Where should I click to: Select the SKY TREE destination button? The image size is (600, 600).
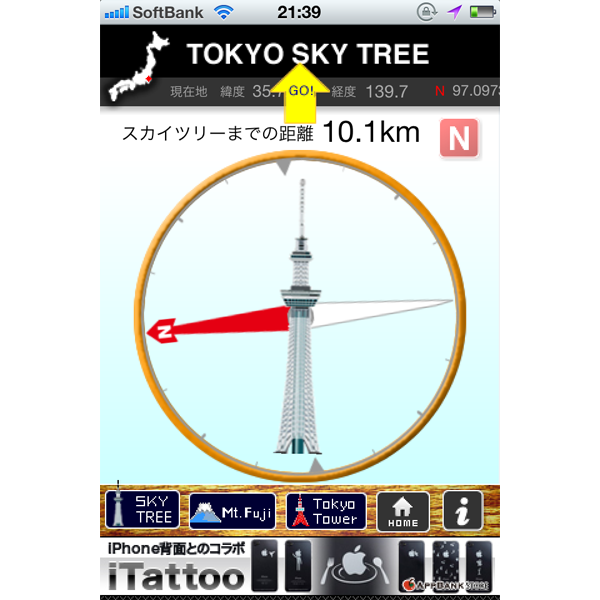[x=142, y=510]
